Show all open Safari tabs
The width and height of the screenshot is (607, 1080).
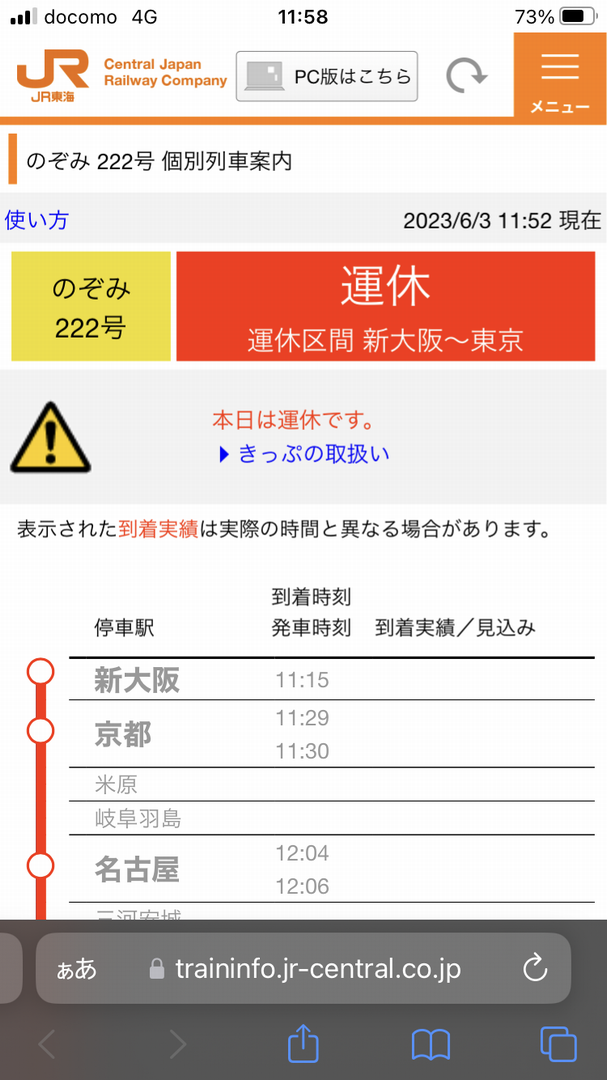tap(558, 1044)
